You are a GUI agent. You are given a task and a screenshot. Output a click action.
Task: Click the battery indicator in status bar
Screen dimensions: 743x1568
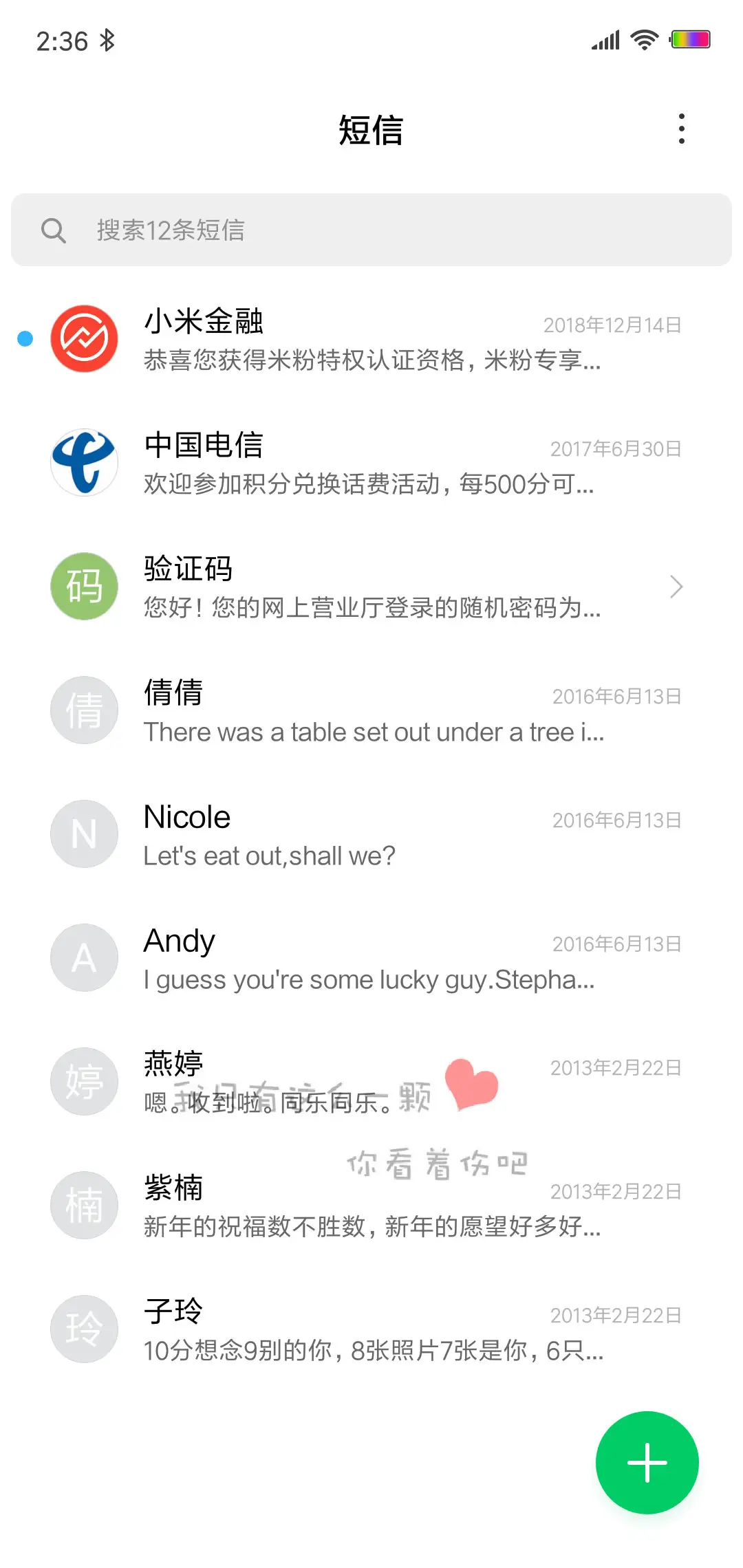[690, 40]
